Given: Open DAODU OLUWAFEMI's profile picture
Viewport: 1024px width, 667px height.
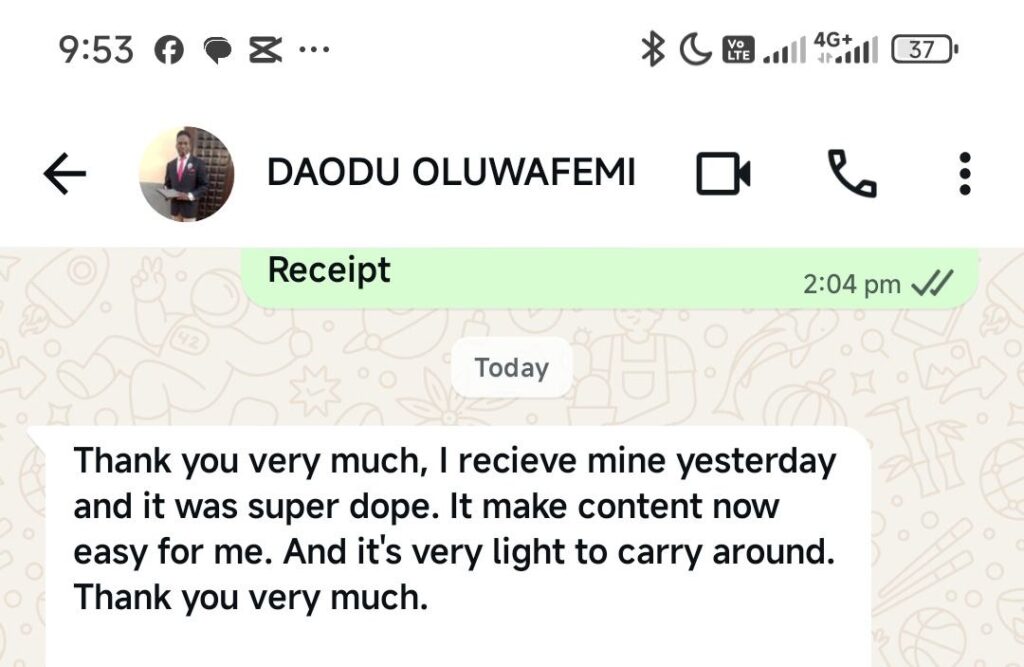Looking at the screenshot, I should [185, 174].
